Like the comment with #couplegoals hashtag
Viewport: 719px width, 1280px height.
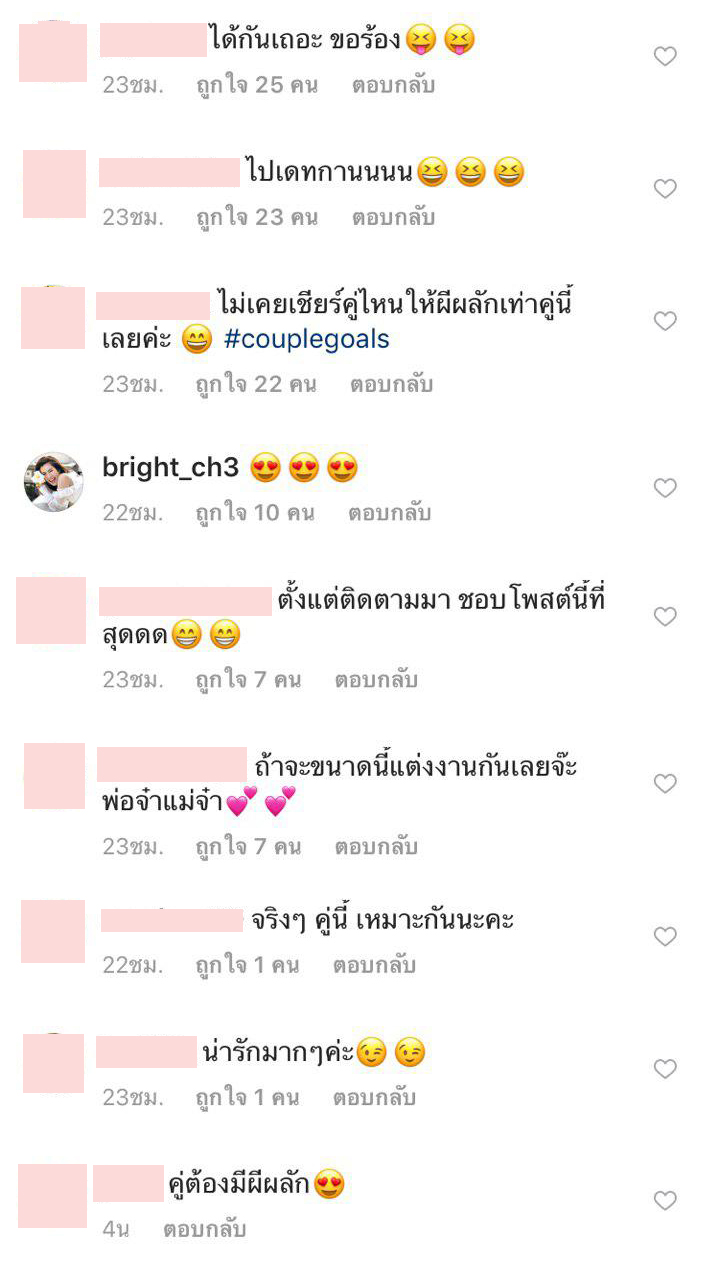point(665,321)
